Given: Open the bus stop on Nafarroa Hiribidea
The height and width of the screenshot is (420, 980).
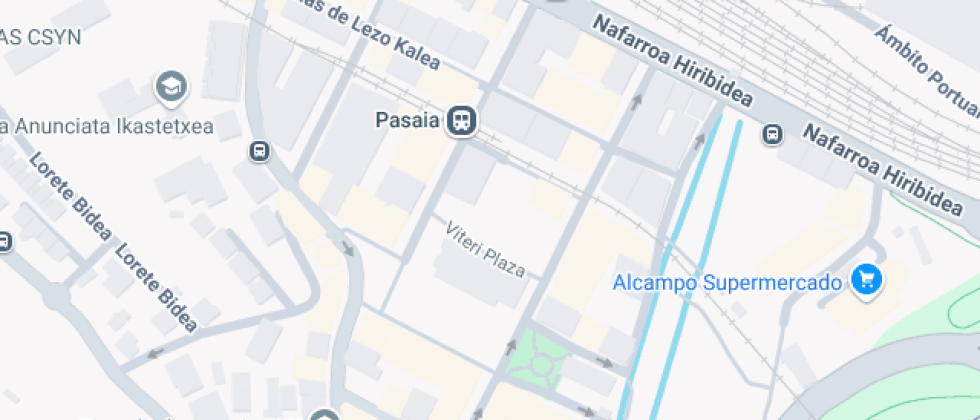Looking at the screenshot, I should pyautogui.click(x=772, y=134).
